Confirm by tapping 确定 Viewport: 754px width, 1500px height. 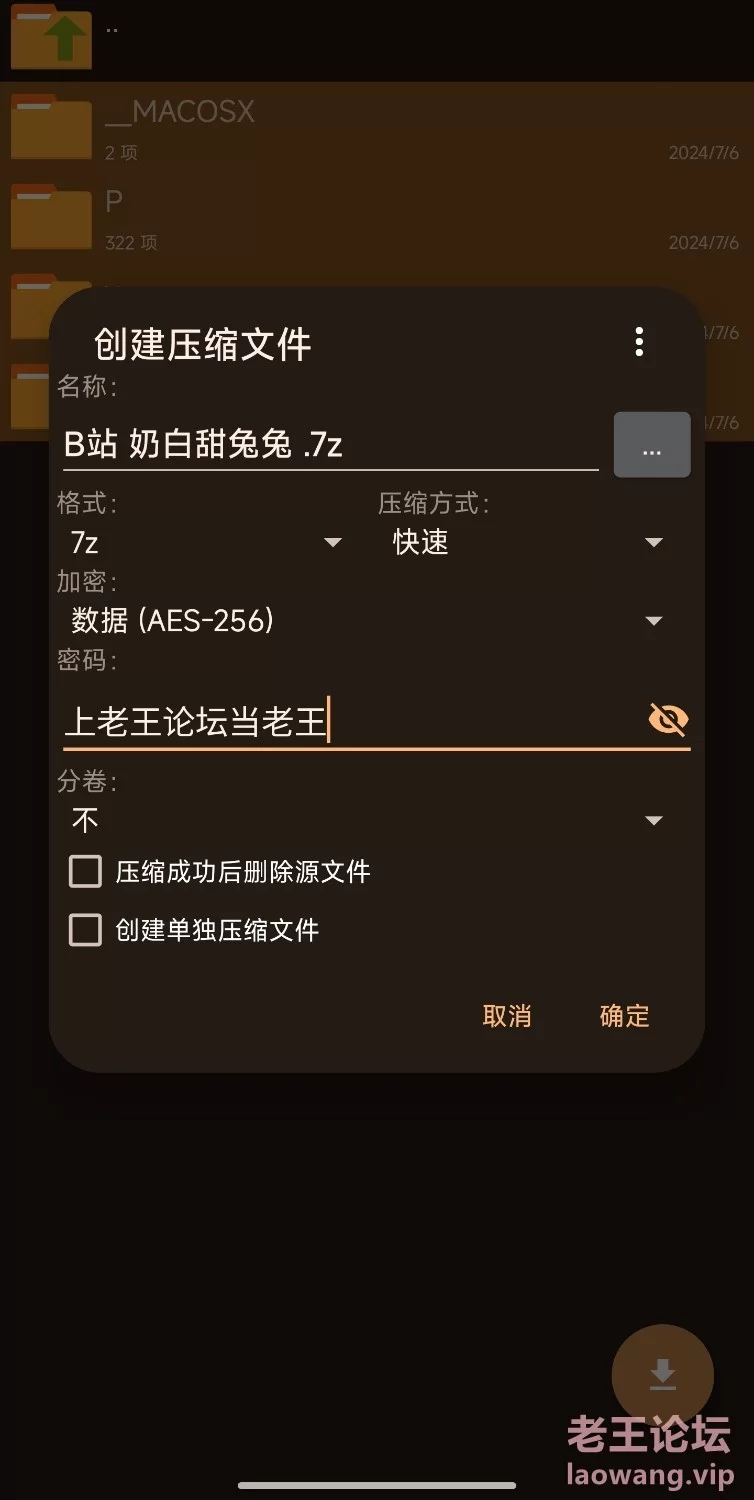pos(625,1016)
